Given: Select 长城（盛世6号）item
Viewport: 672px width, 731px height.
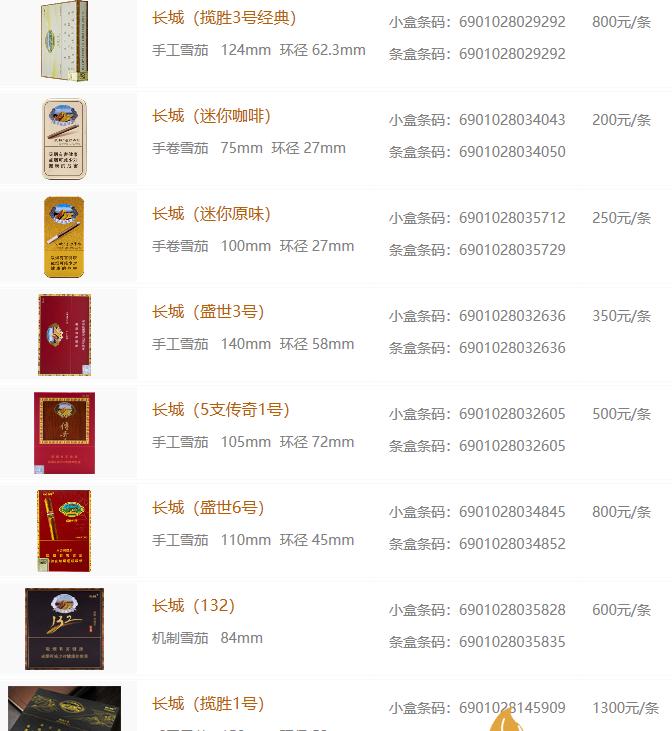Looking at the screenshot, I should (208, 508).
